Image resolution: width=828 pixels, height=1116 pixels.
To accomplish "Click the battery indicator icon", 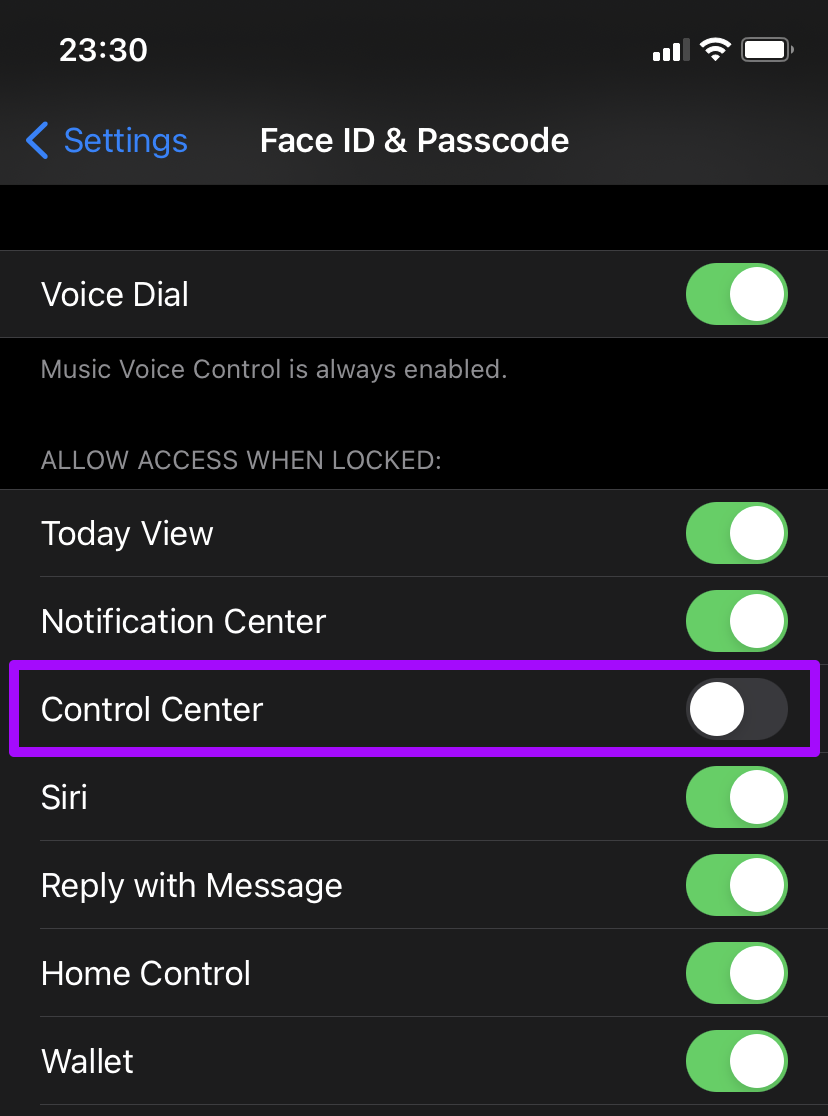I will (x=765, y=48).
